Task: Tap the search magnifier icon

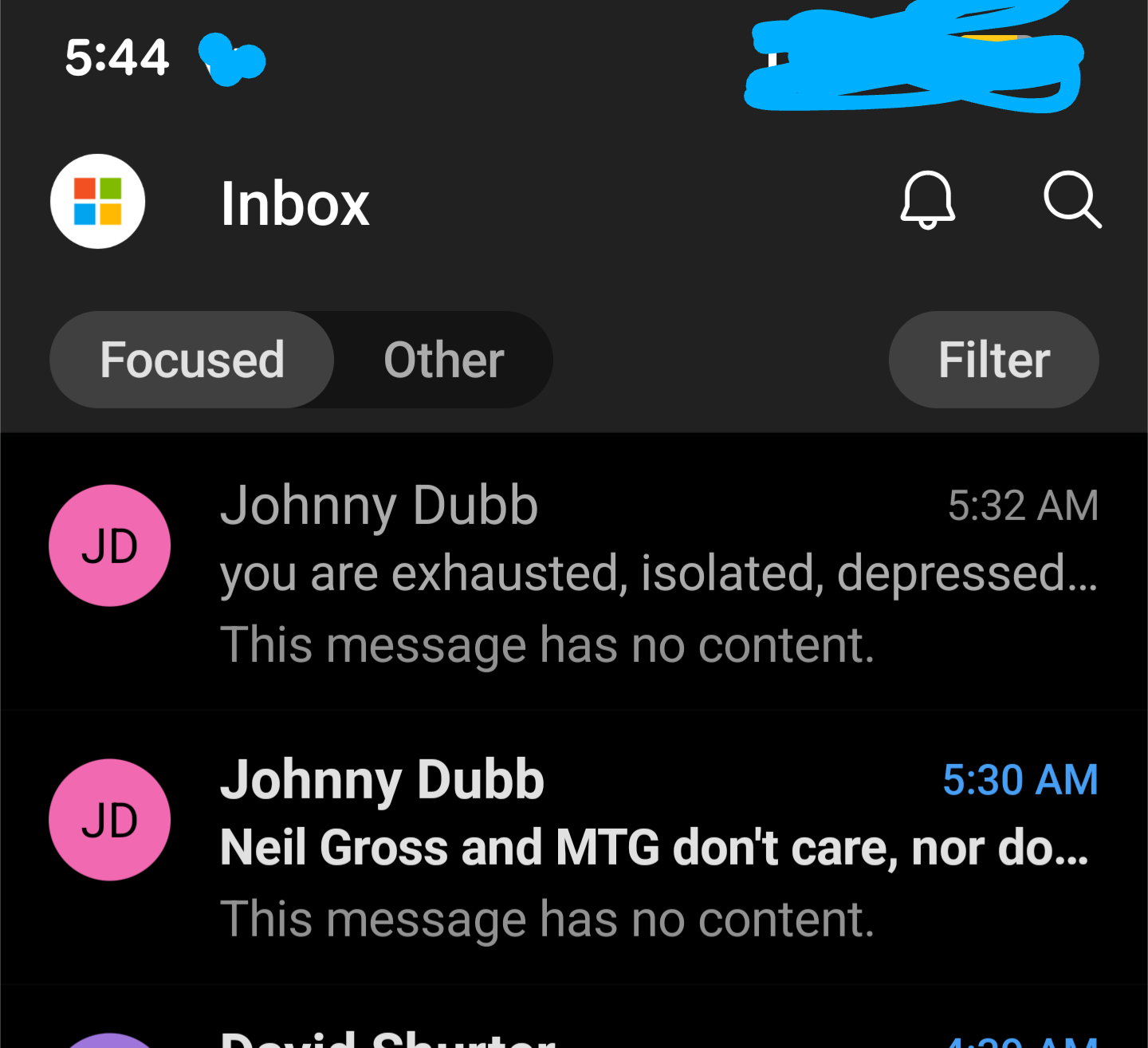Action: point(1072,200)
